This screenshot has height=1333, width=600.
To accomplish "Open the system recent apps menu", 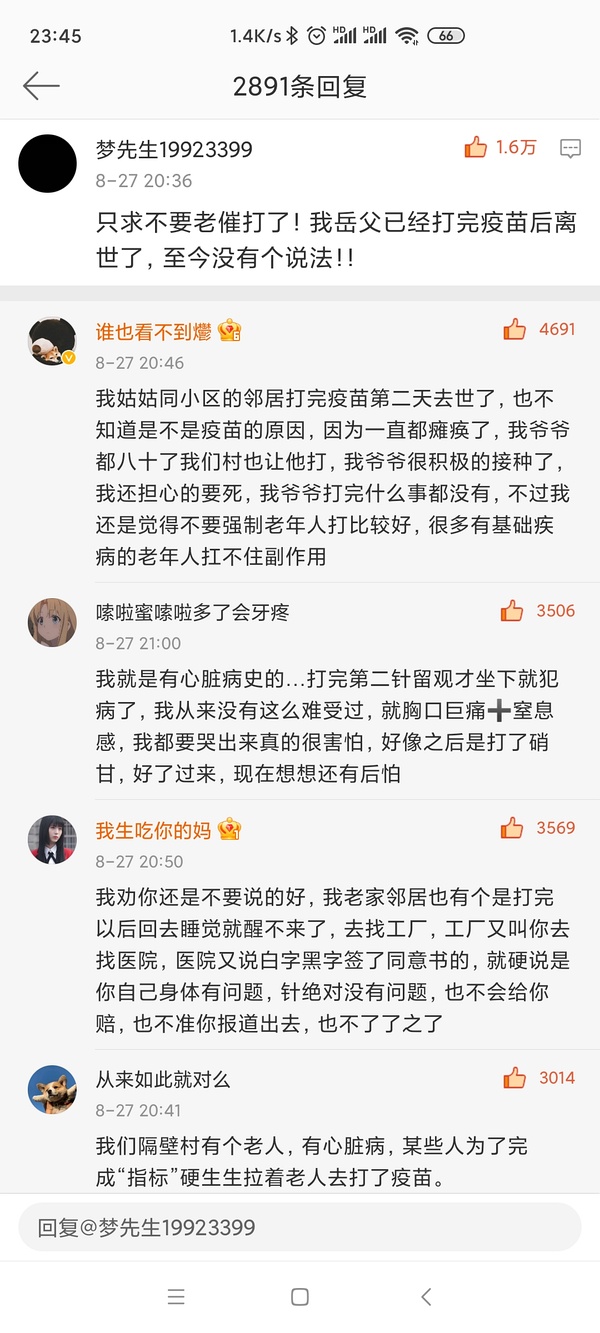I will [x=176, y=1297].
